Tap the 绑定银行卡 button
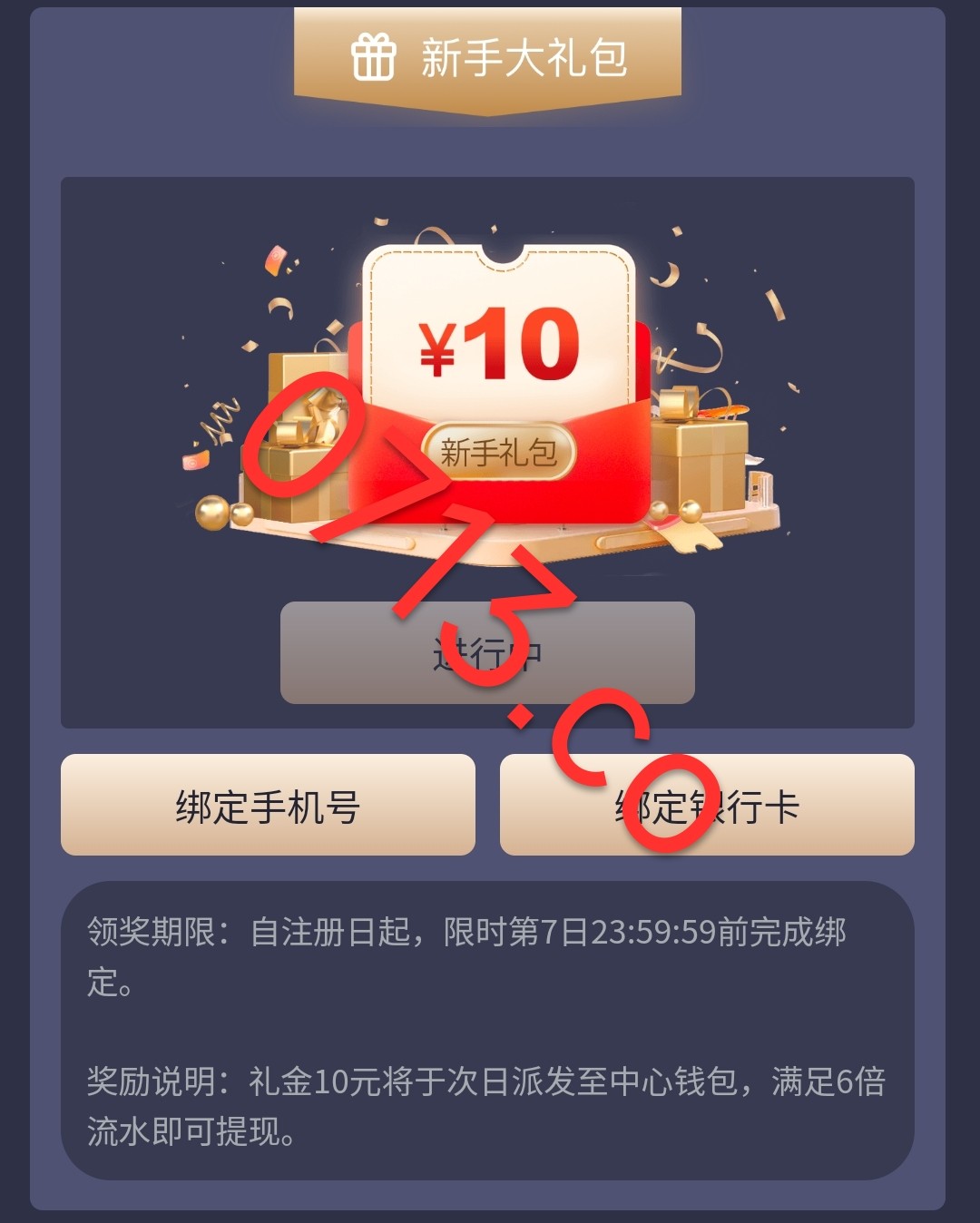Screen dimensions: 980x1223 click(x=707, y=805)
